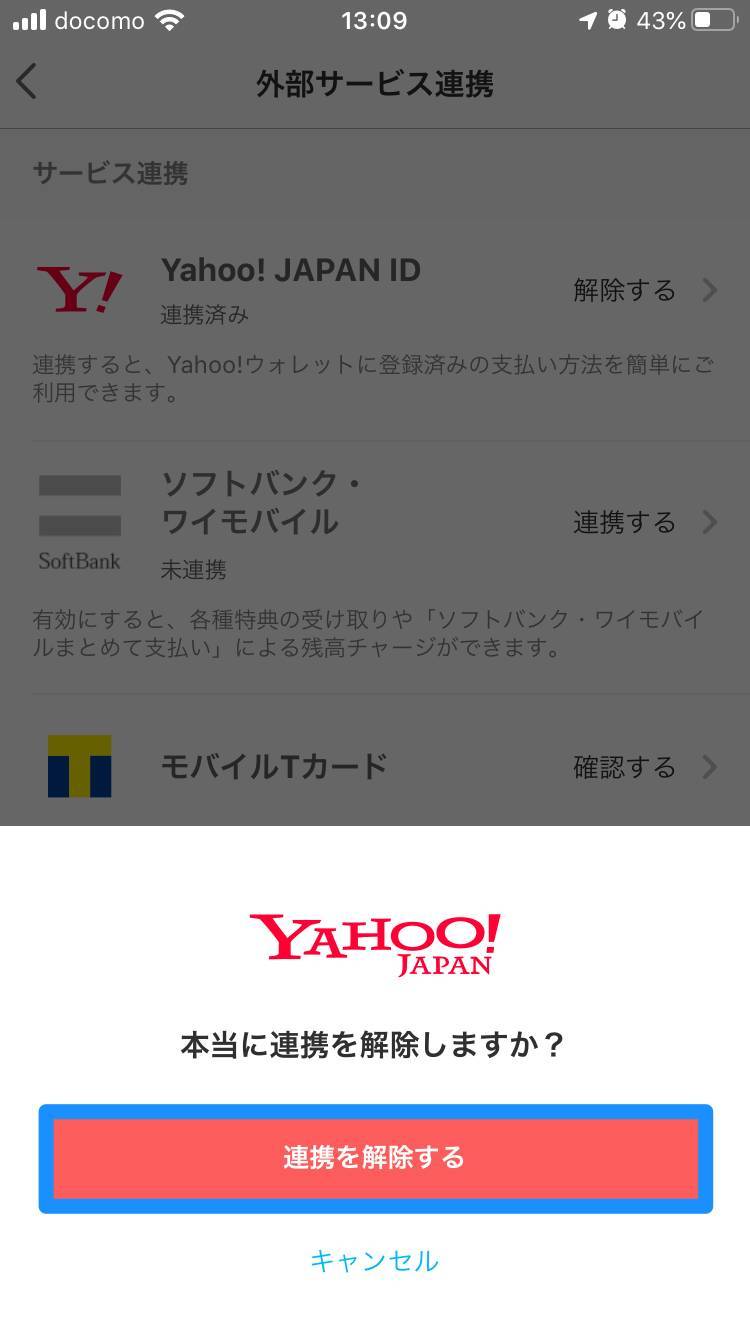Confirm with the 連携を解除する button
The image size is (750, 1334).
pyautogui.click(x=375, y=1158)
